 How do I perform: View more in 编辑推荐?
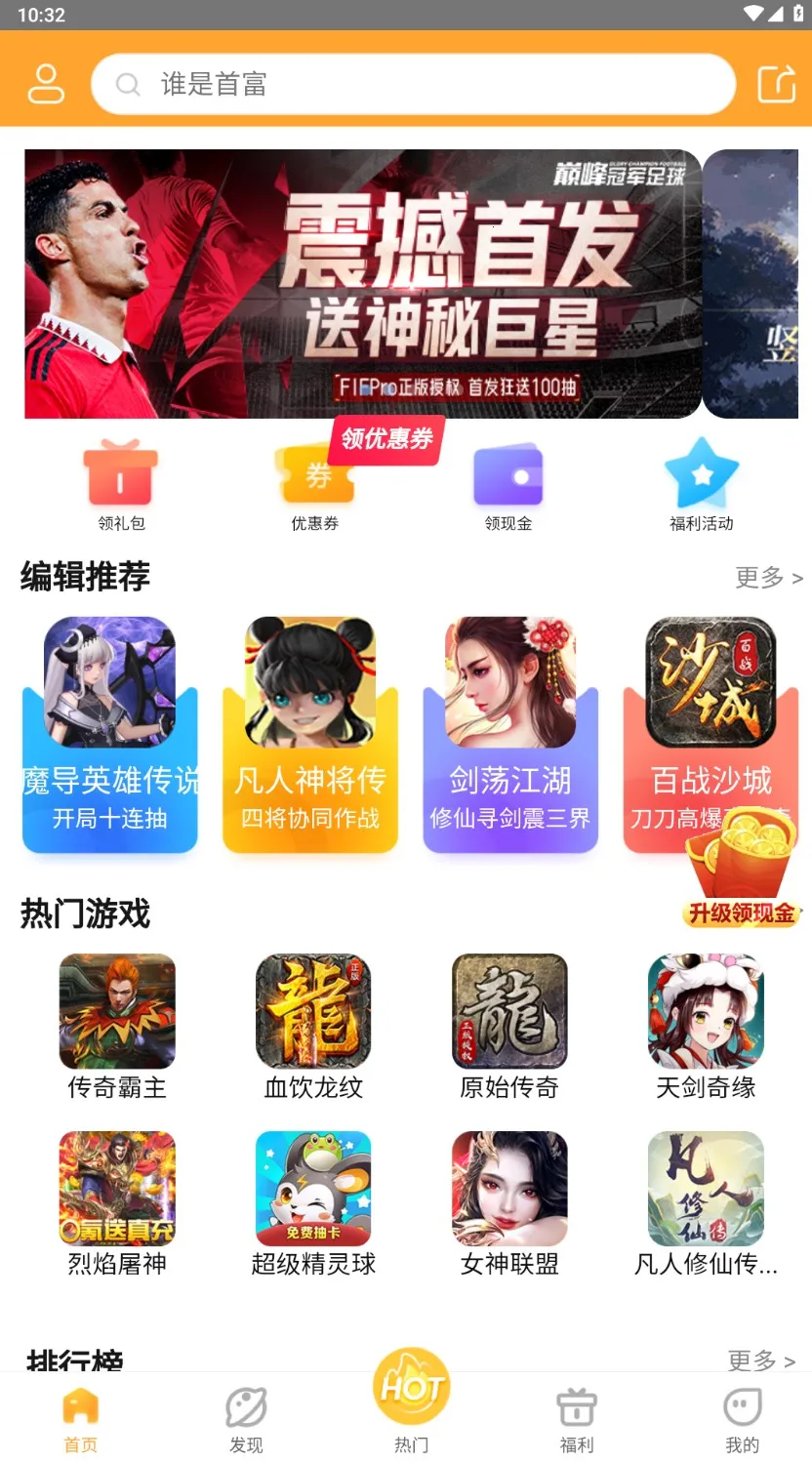click(x=768, y=578)
